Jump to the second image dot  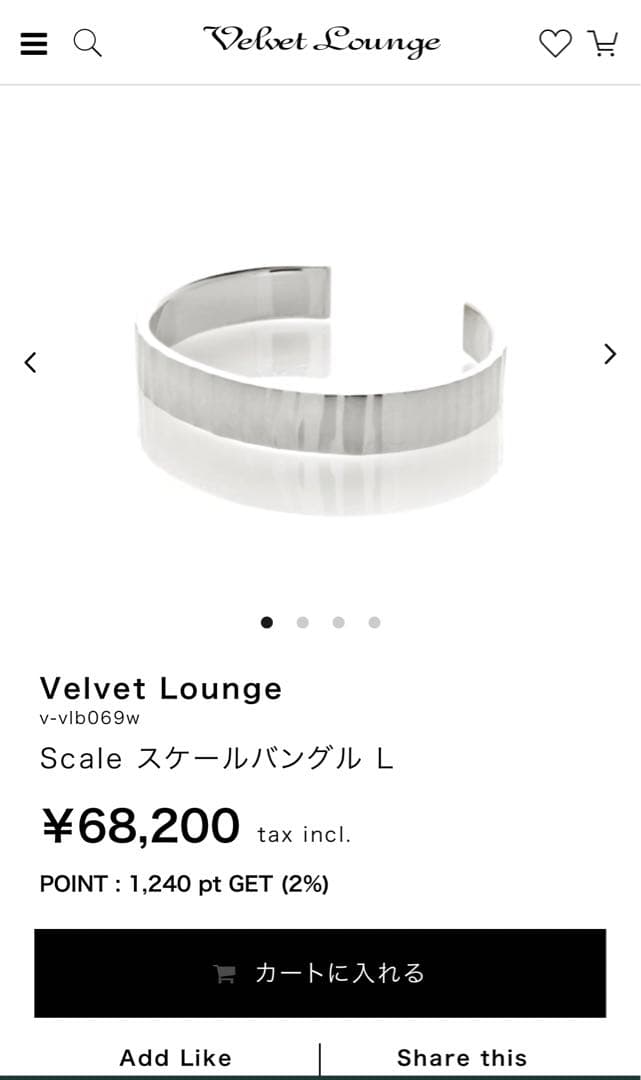302,622
